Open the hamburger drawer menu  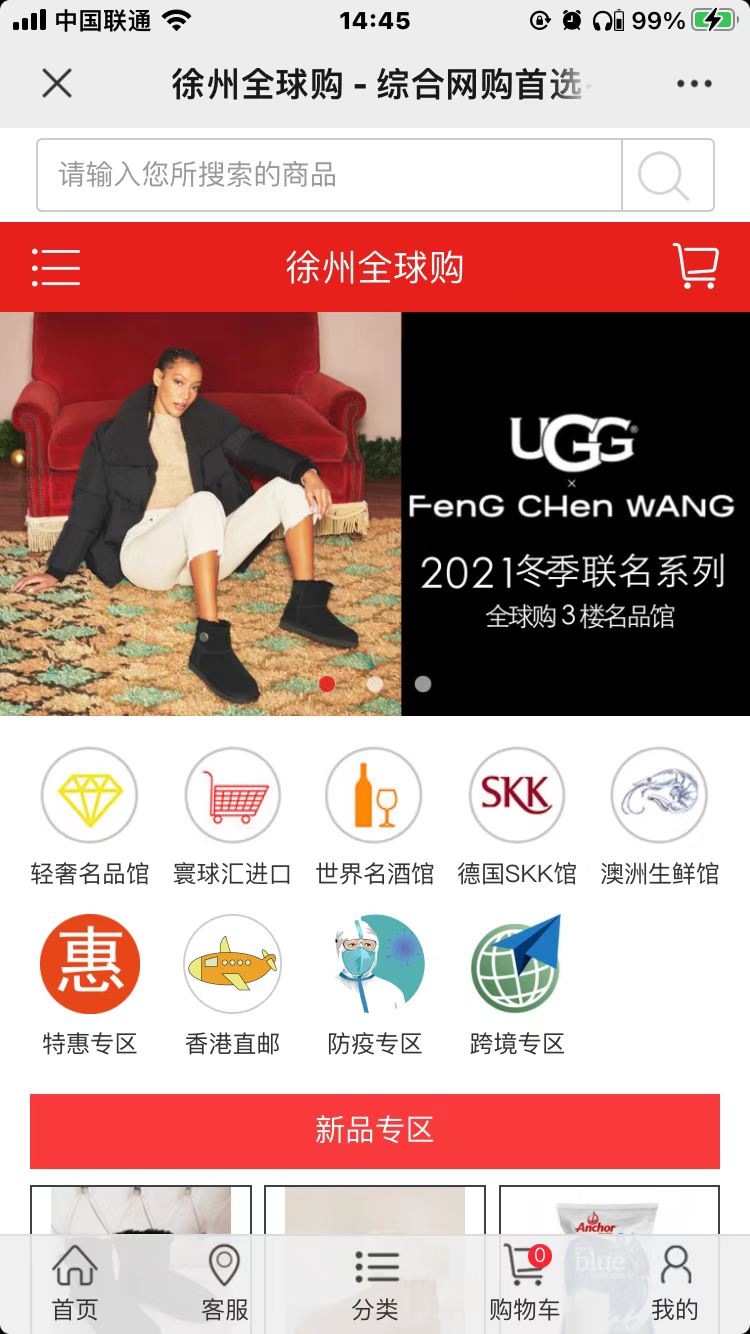click(56, 267)
